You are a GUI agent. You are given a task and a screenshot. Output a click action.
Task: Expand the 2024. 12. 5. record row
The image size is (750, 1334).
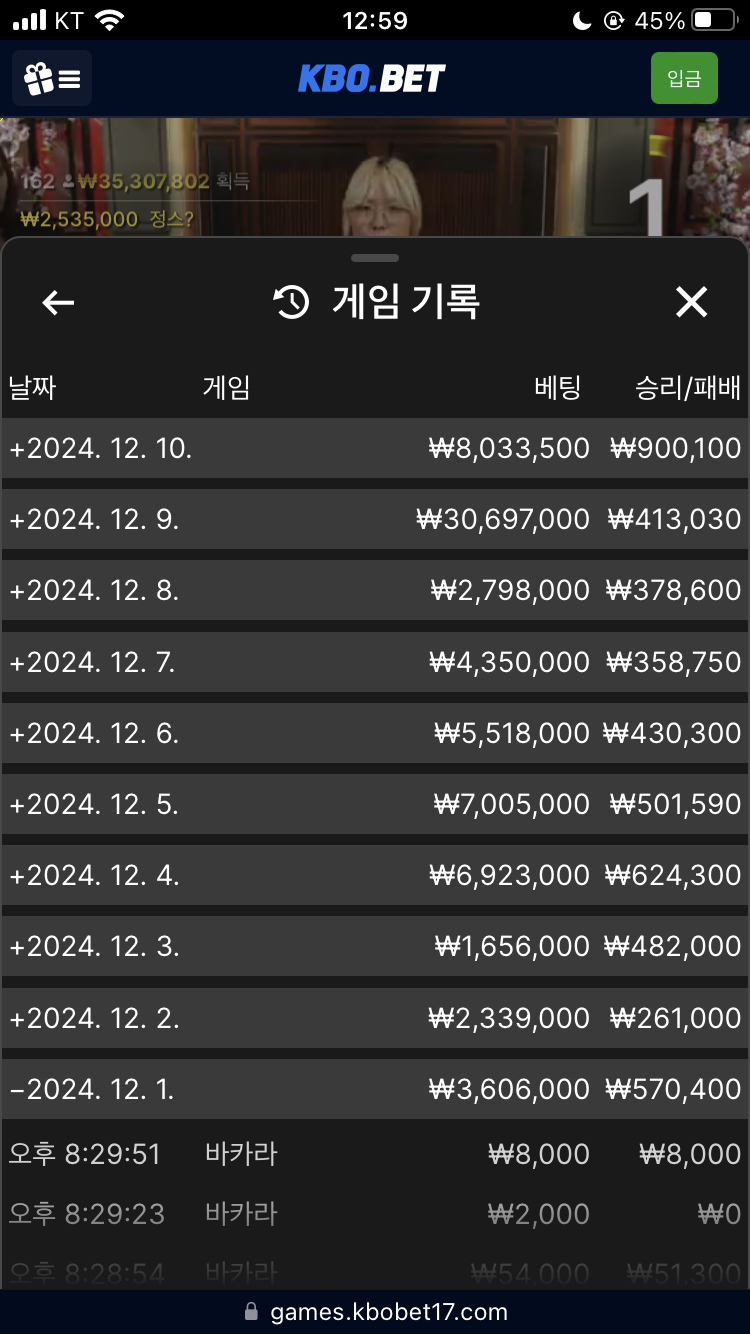pos(375,804)
